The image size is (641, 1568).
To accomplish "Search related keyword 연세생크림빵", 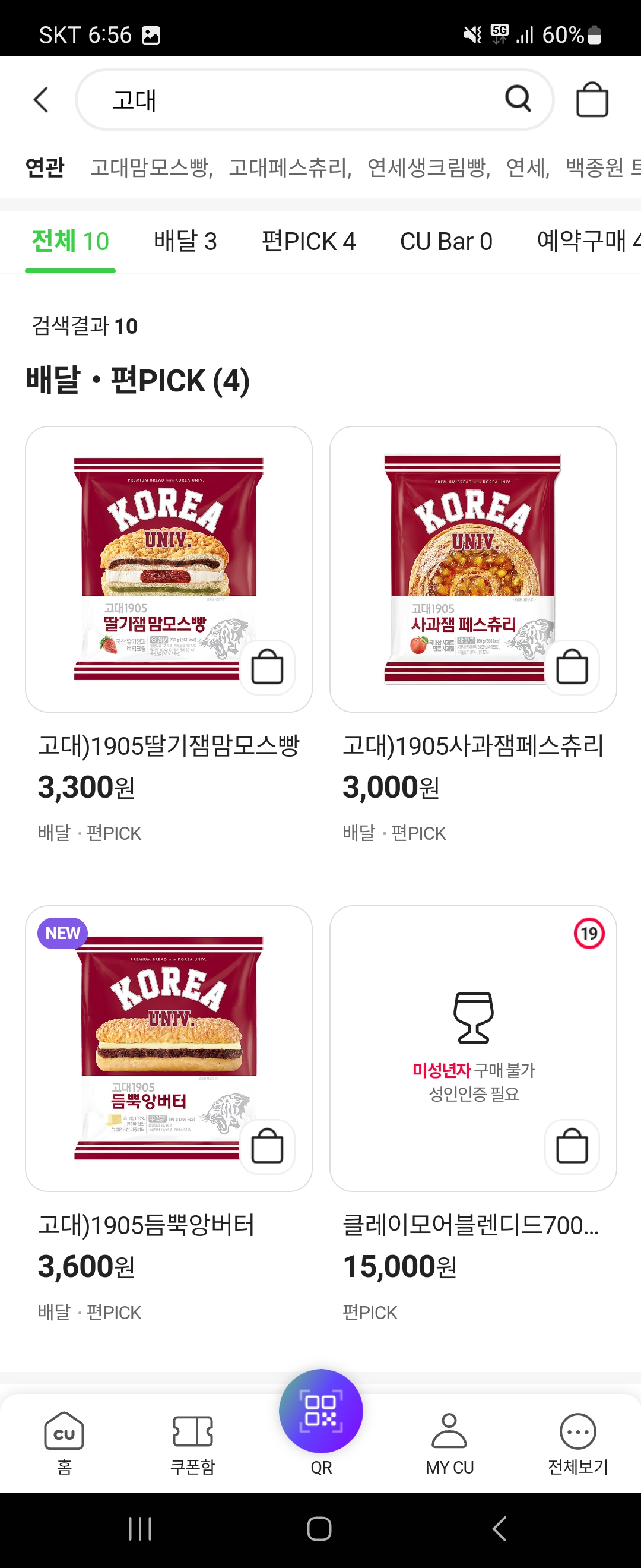I will tap(429, 167).
